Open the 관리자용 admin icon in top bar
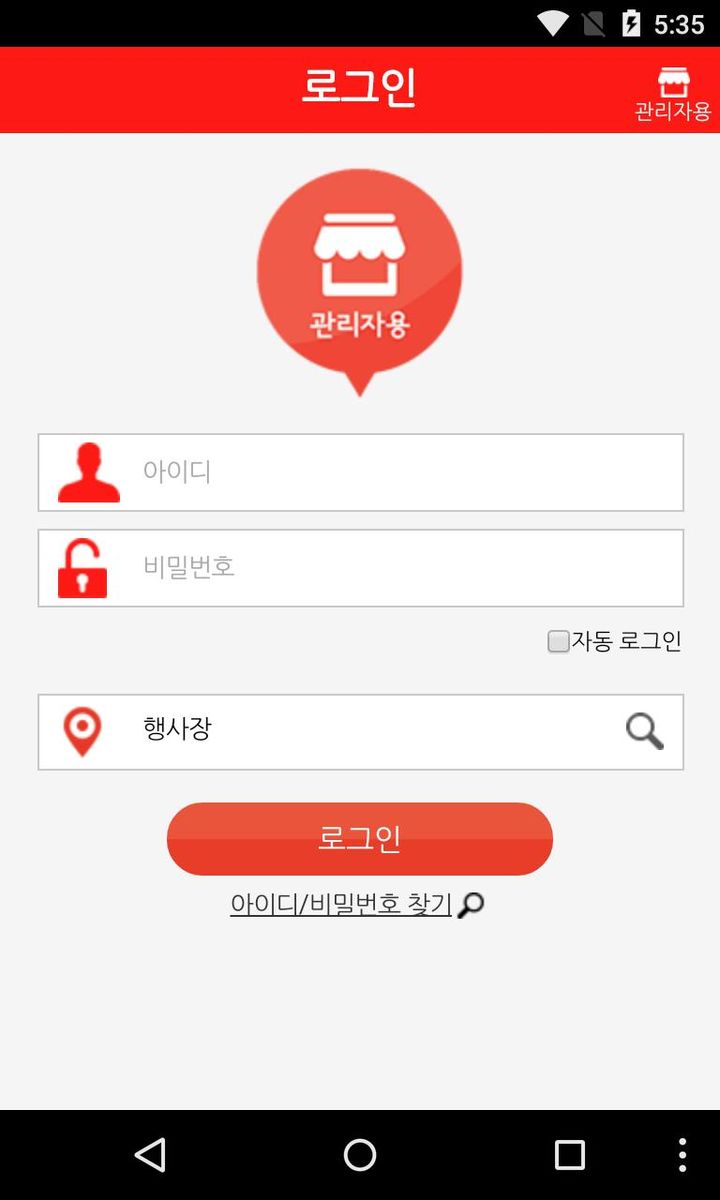Image resolution: width=720 pixels, height=1200 pixels. pos(672,89)
